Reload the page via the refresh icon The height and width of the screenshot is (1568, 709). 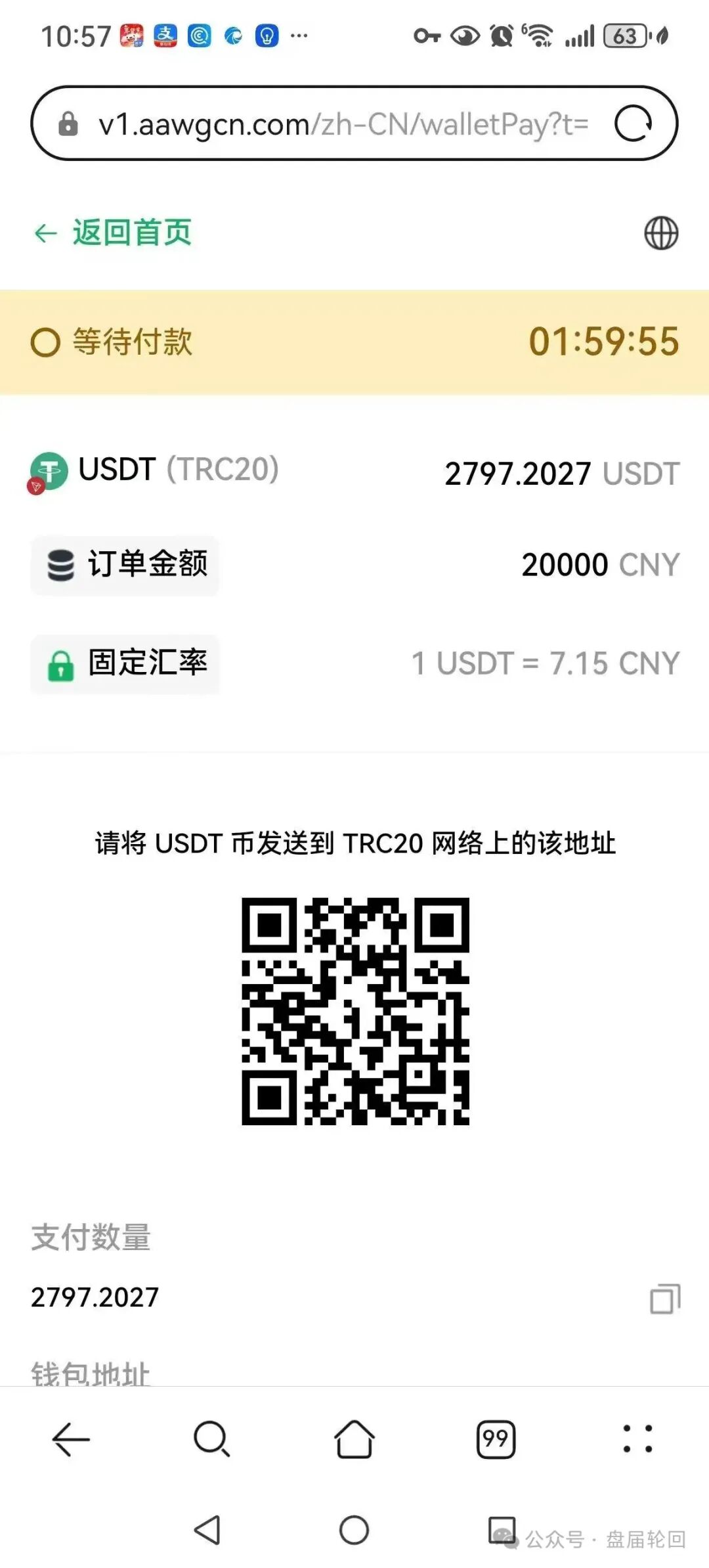point(634,123)
